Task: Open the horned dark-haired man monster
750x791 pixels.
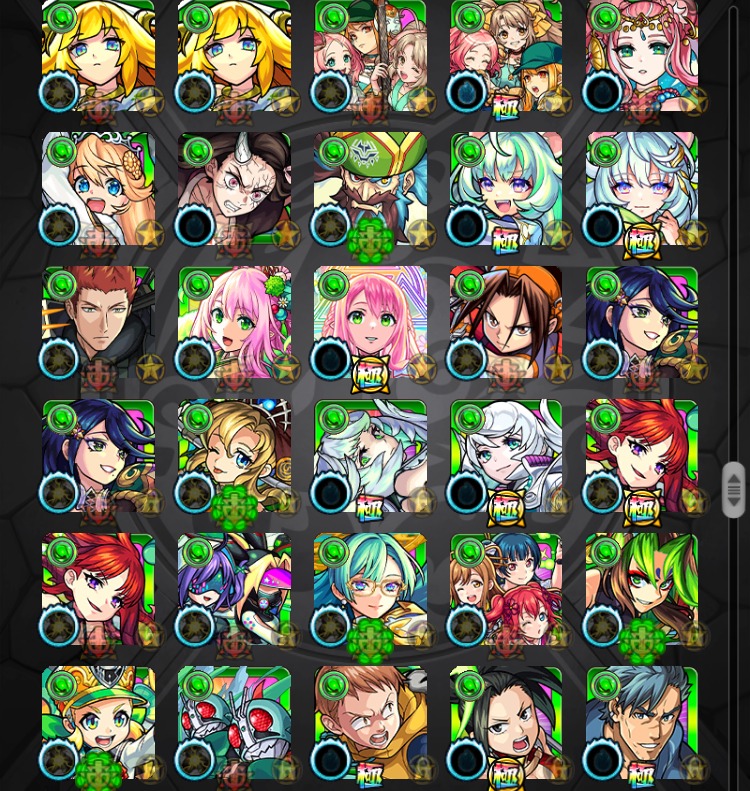Action: click(x=234, y=190)
